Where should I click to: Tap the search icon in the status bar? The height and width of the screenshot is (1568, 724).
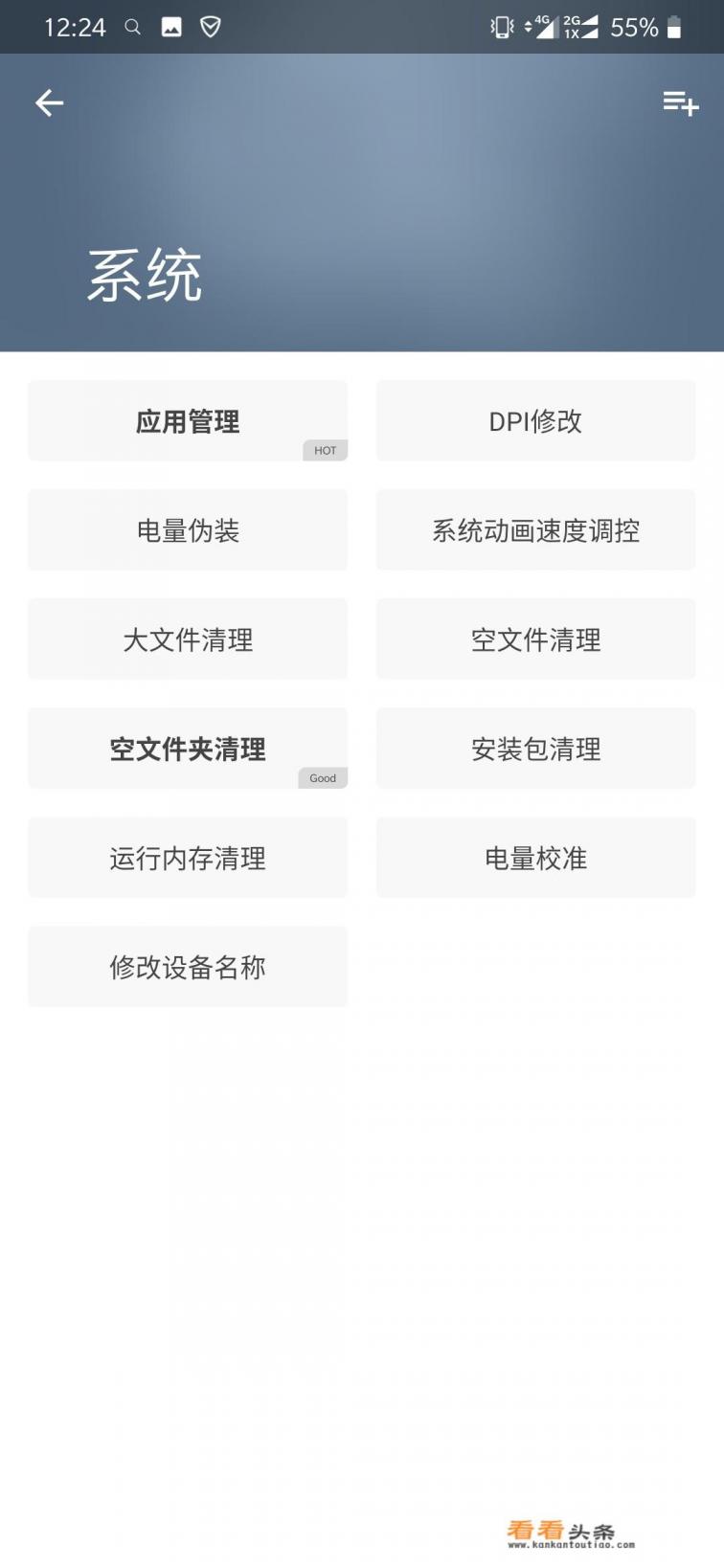132,27
